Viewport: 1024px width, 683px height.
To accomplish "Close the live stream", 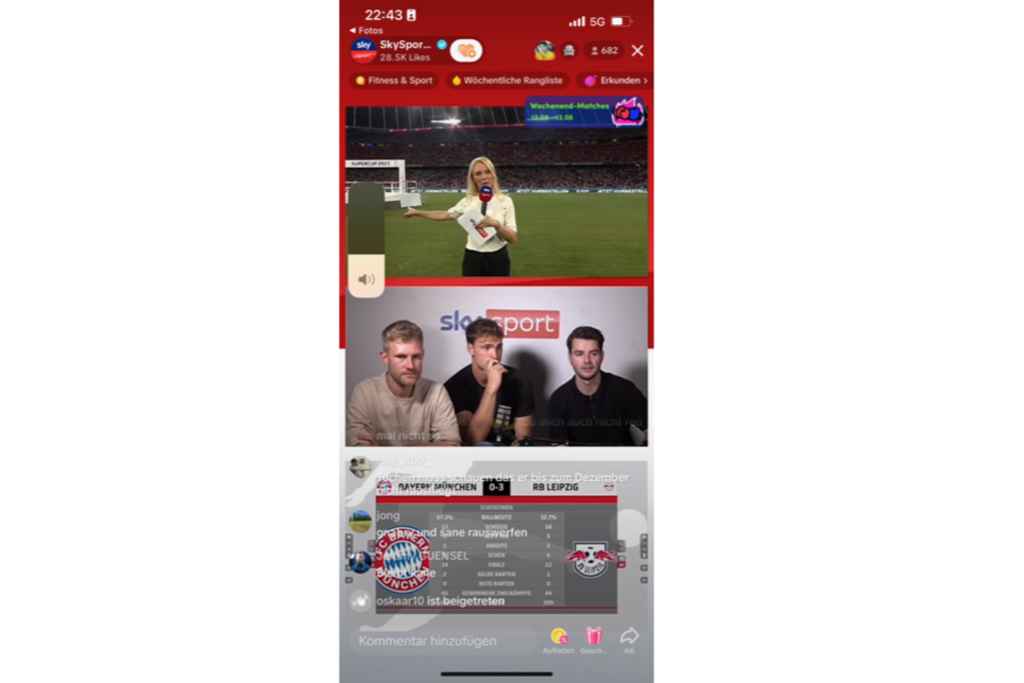I will pos(637,50).
